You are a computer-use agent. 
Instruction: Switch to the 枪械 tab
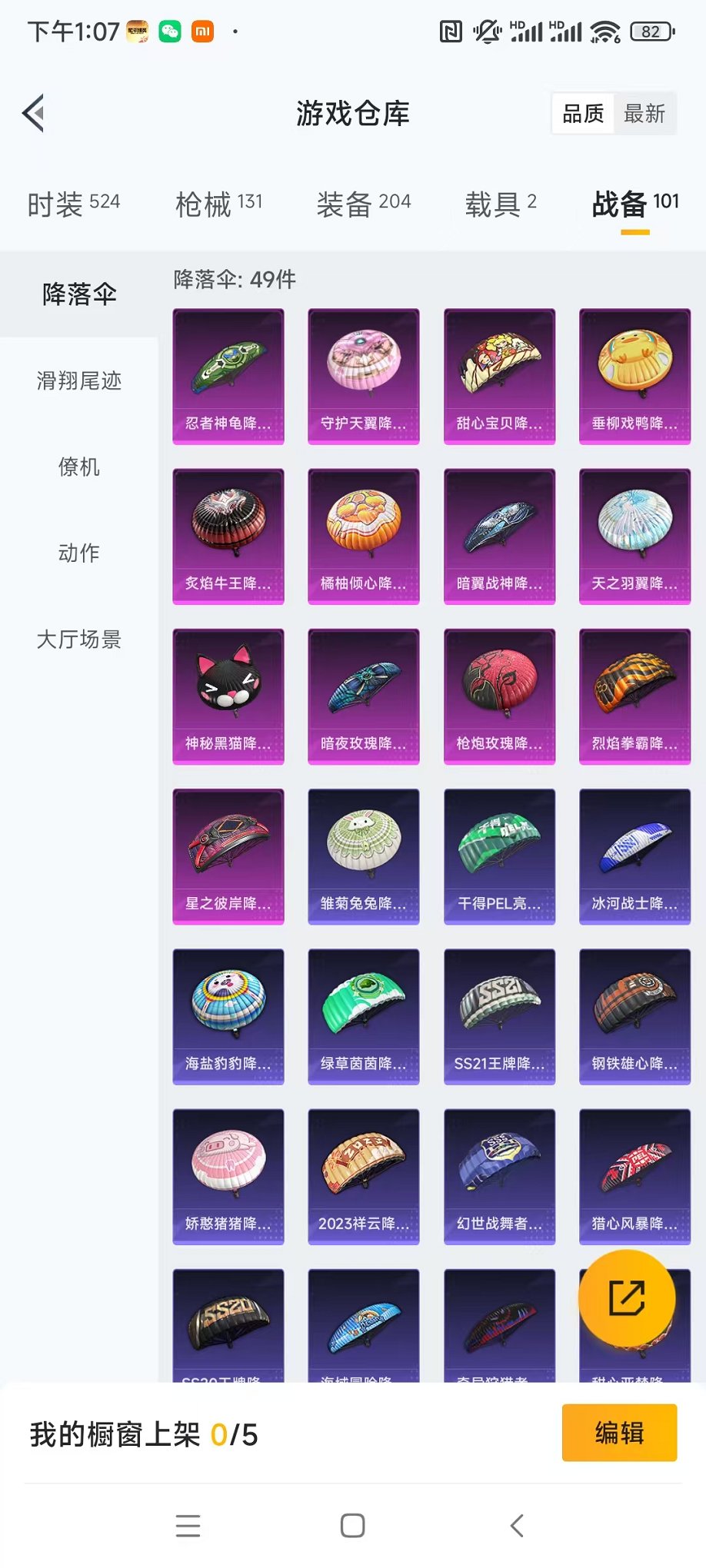point(219,204)
